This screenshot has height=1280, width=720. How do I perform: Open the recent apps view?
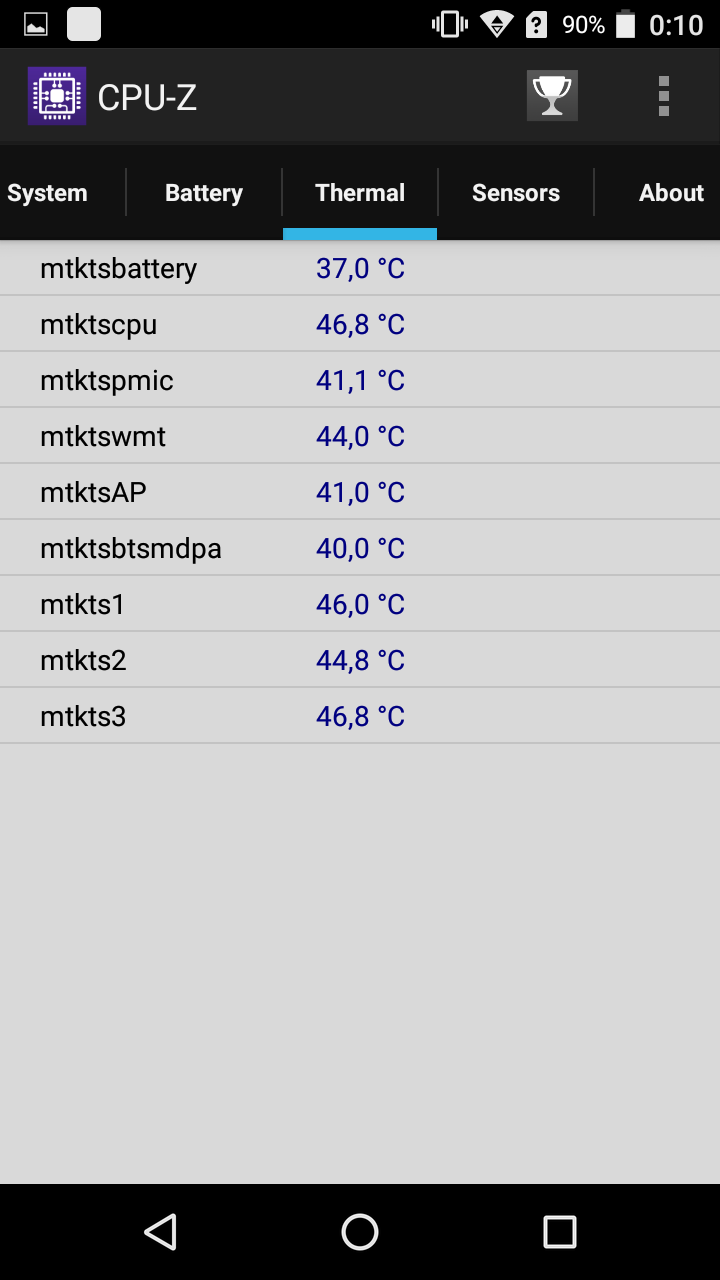coord(560,1232)
